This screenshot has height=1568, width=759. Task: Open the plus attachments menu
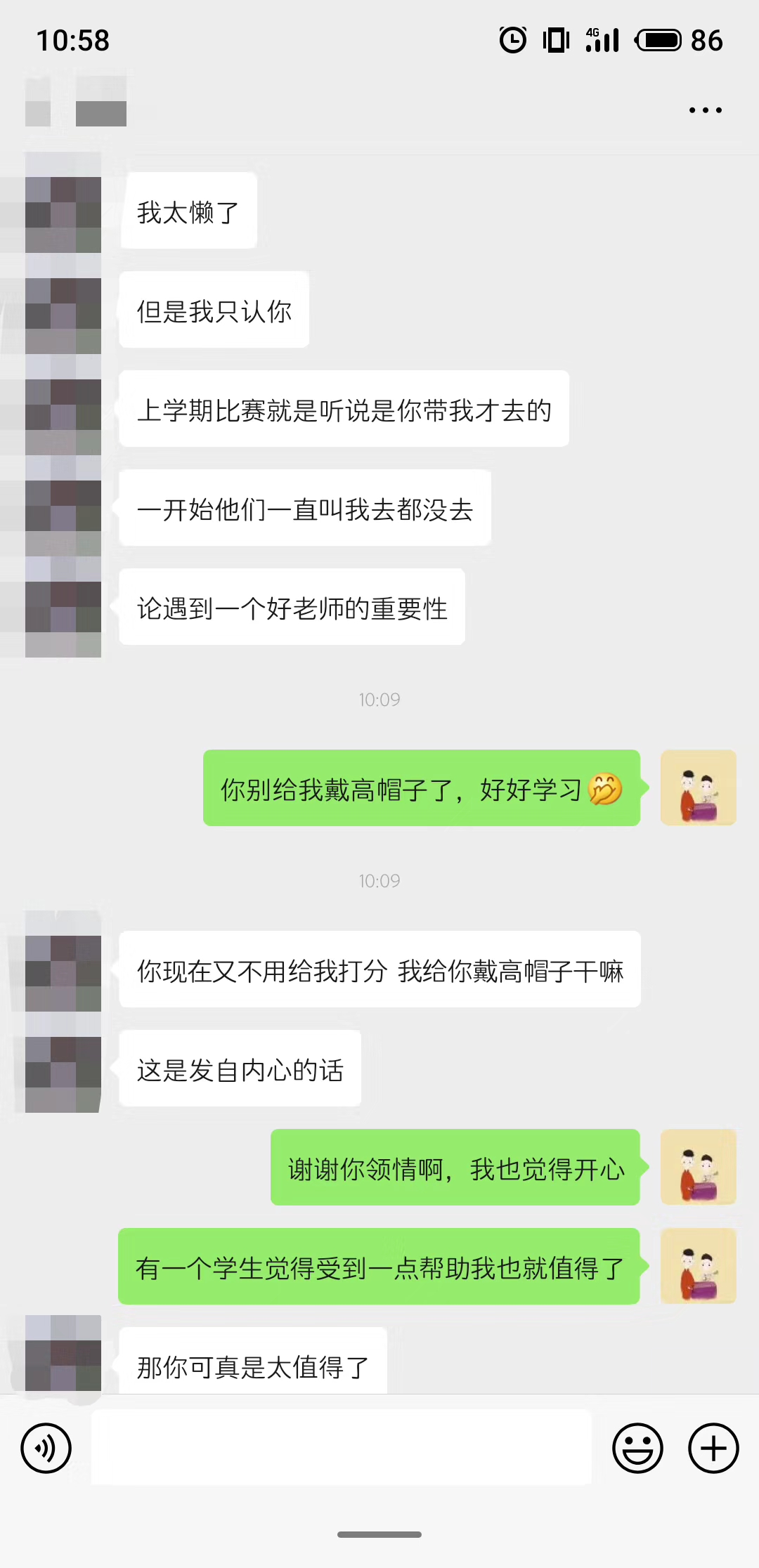click(x=713, y=1448)
